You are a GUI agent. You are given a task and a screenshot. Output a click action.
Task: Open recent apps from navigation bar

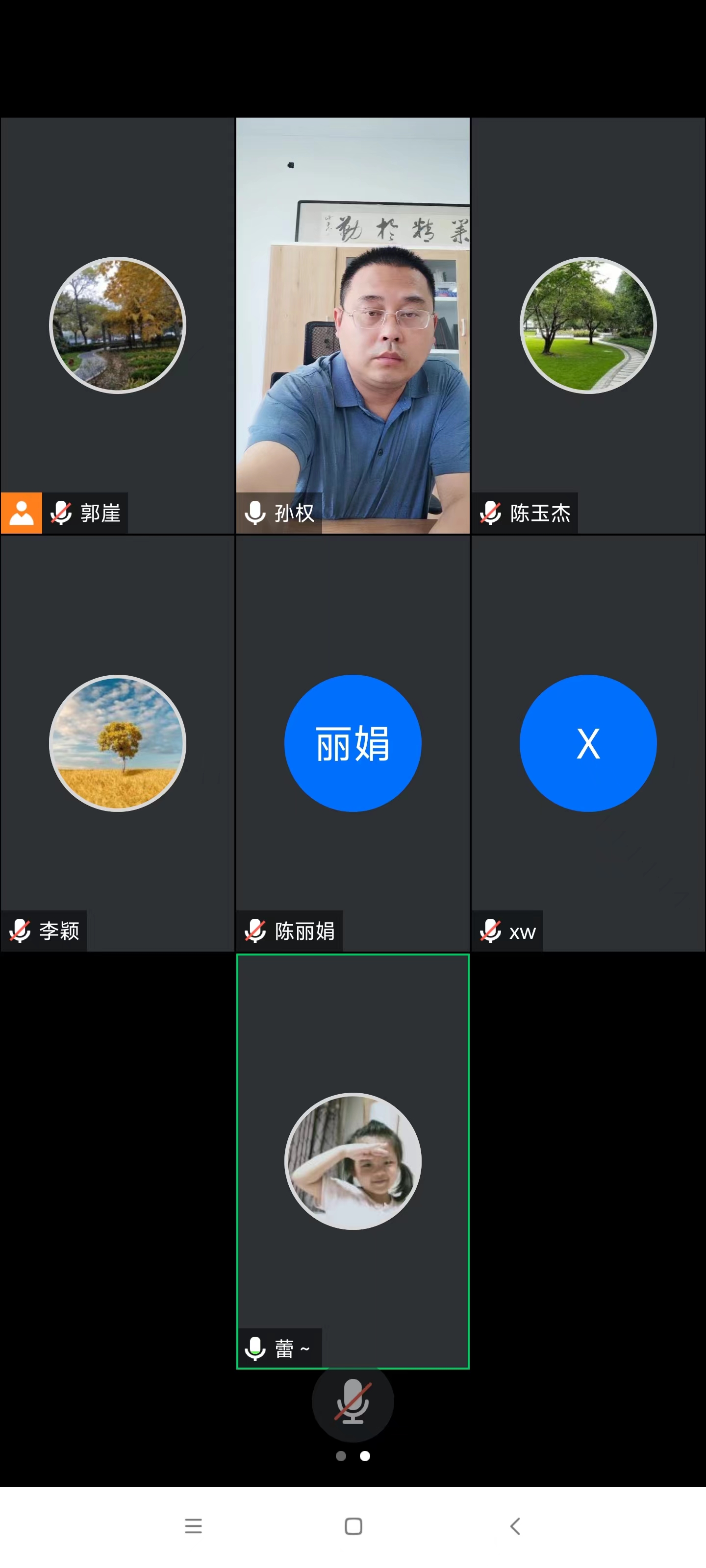[x=193, y=1526]
